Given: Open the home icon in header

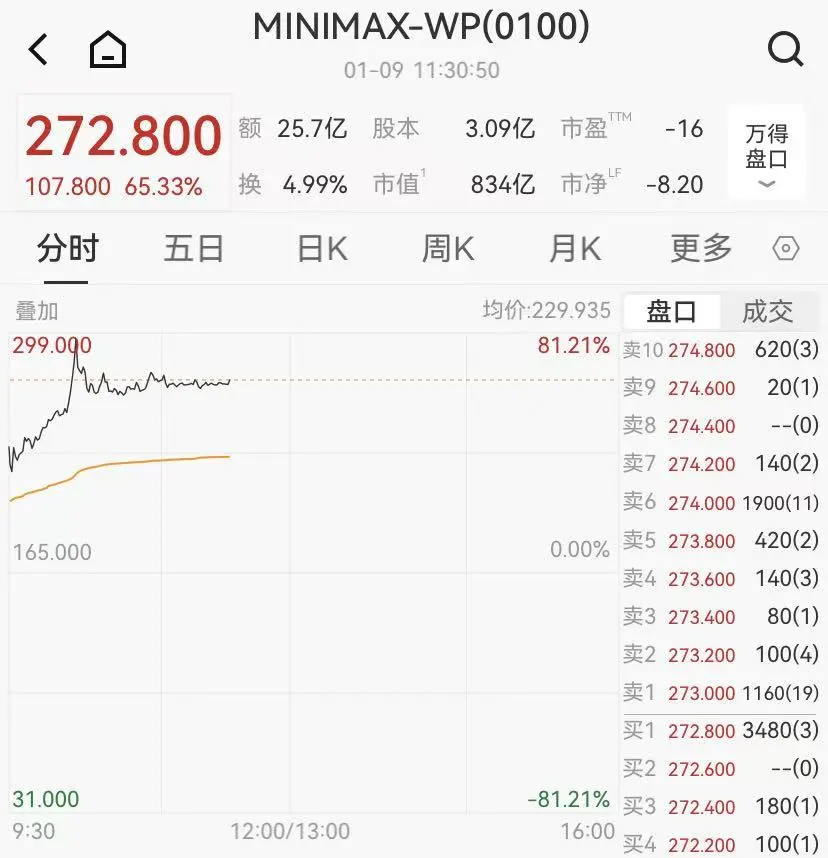Looking at the screenshot, I should tap(108, 49).
